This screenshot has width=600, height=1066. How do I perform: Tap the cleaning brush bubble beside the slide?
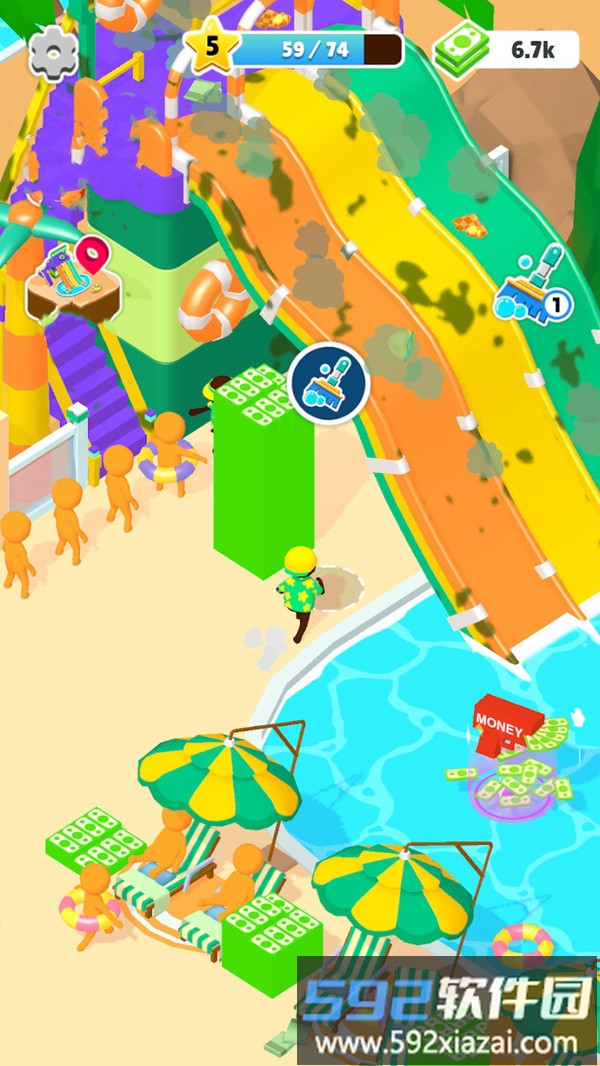[x=330, y=383]
